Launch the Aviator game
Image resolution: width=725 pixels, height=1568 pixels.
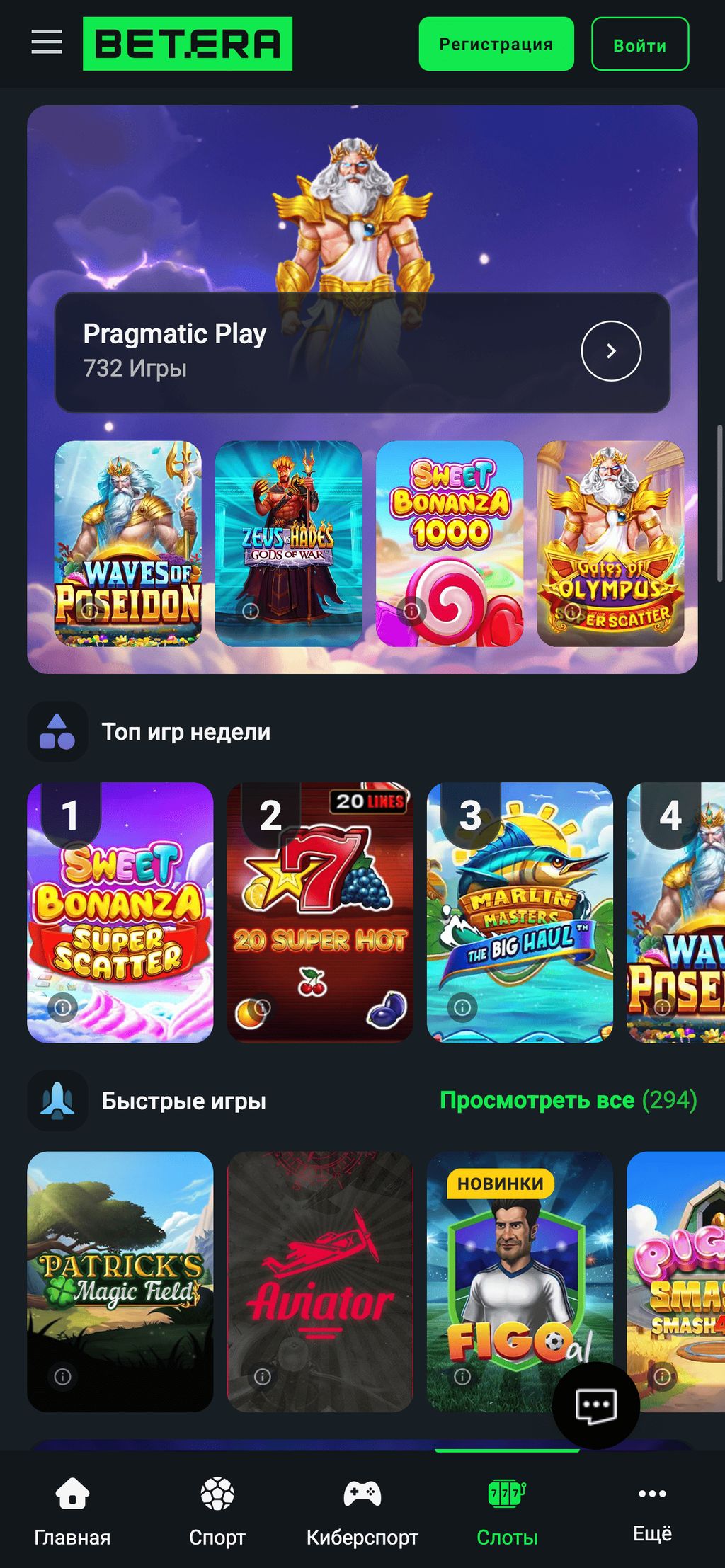coord(319,1281)
